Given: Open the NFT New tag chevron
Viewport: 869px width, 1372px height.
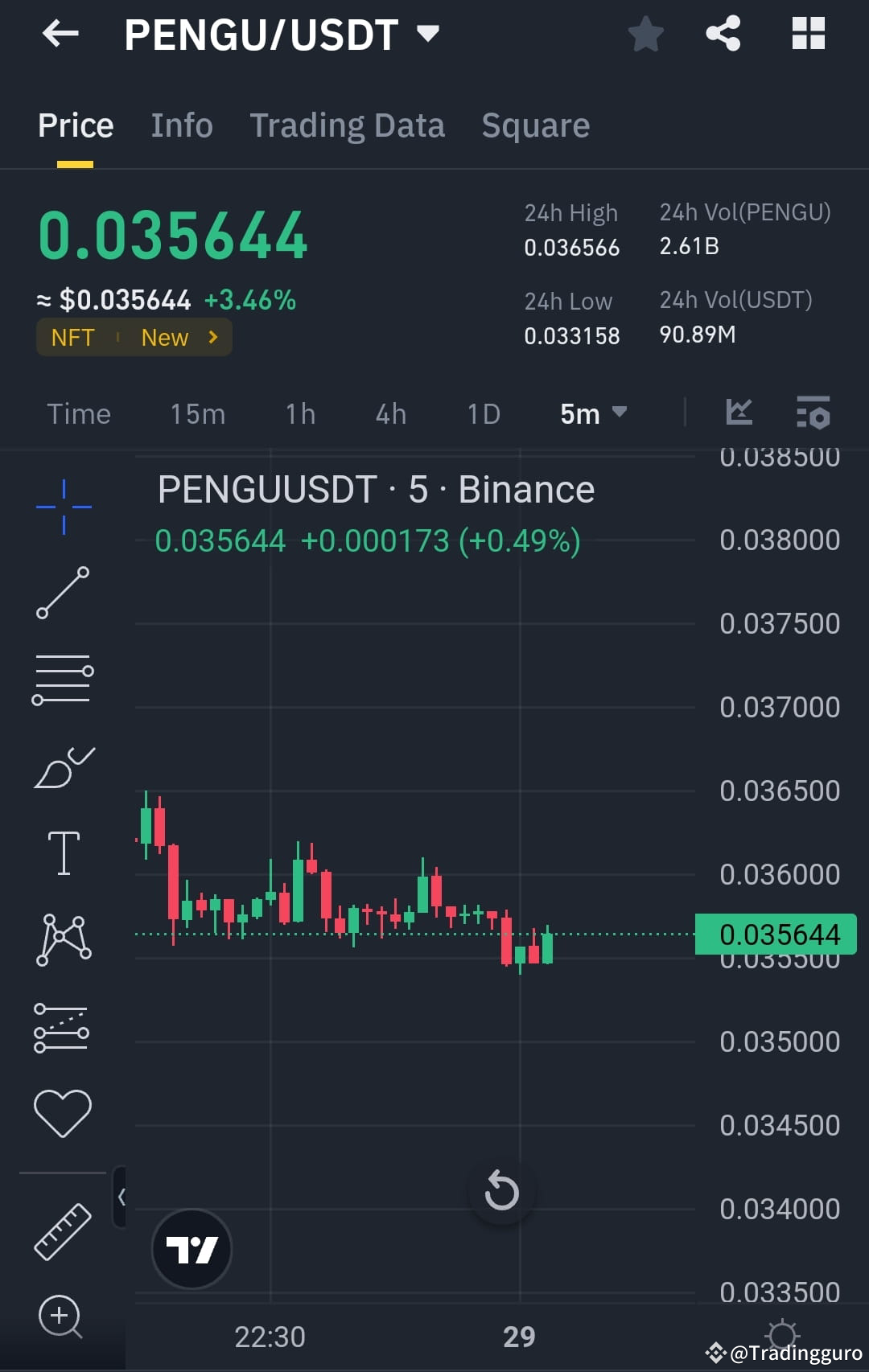Looking at the screenshot, I should 212,337.
